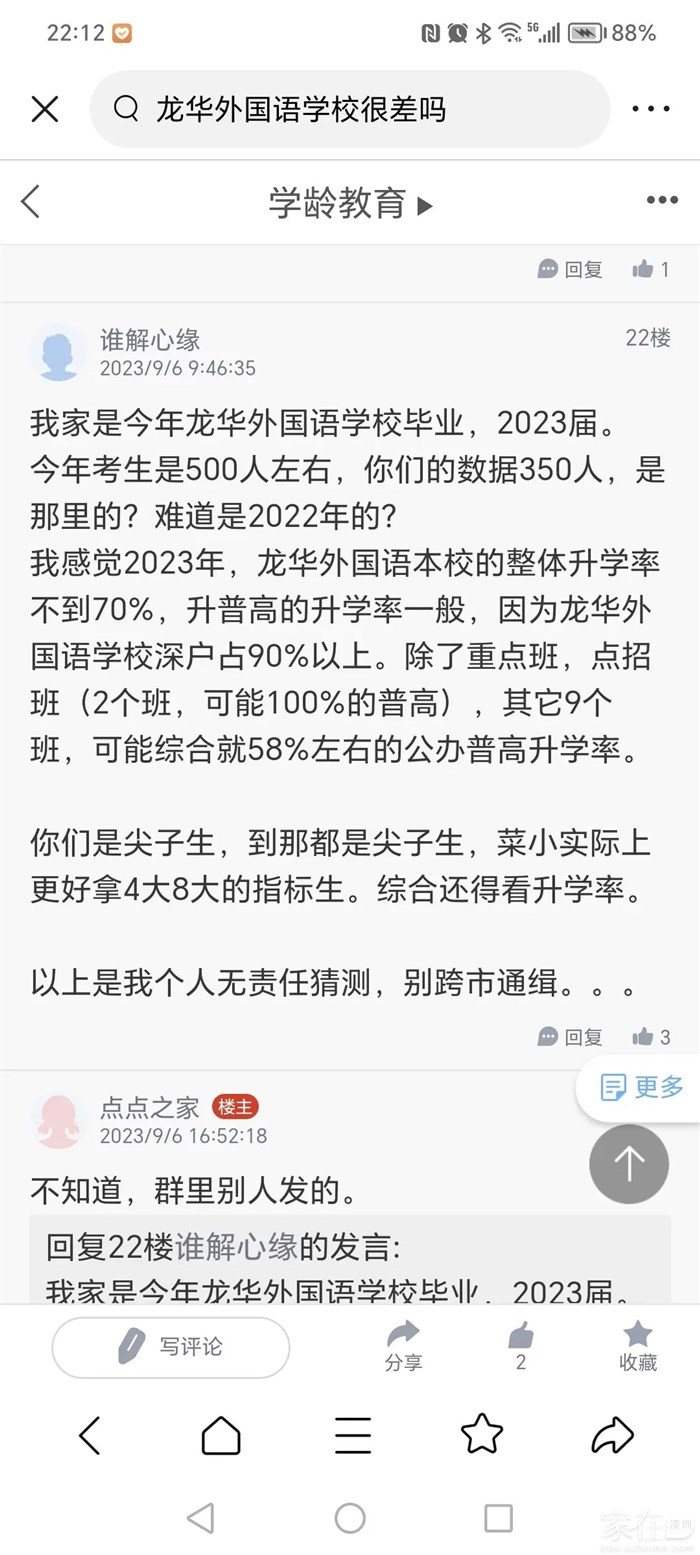Open the 写评论 comment box
Image resolution: width=700 pixels, height=1555 pixels.
point(171,1347)
